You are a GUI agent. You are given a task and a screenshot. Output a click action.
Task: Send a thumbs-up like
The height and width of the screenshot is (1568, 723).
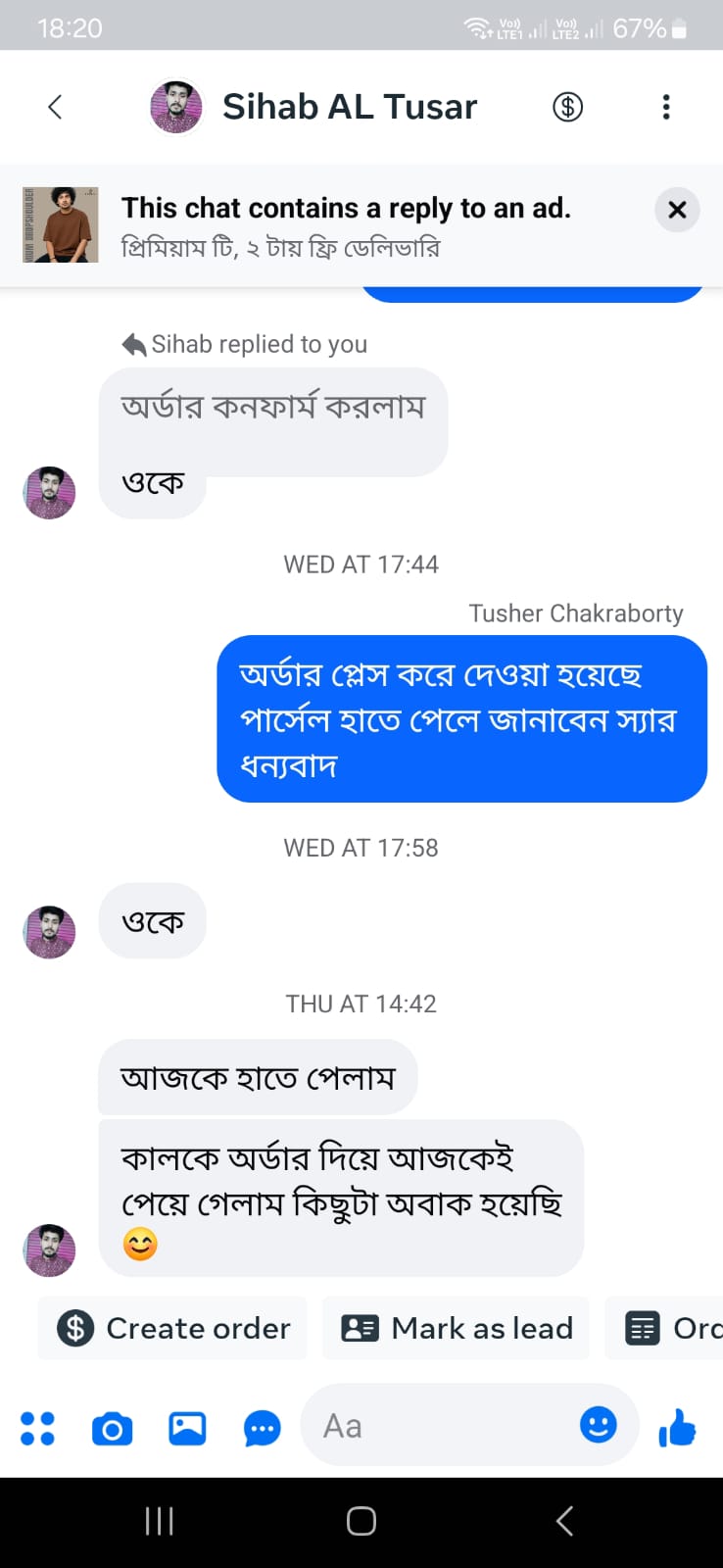(677, 1427)
